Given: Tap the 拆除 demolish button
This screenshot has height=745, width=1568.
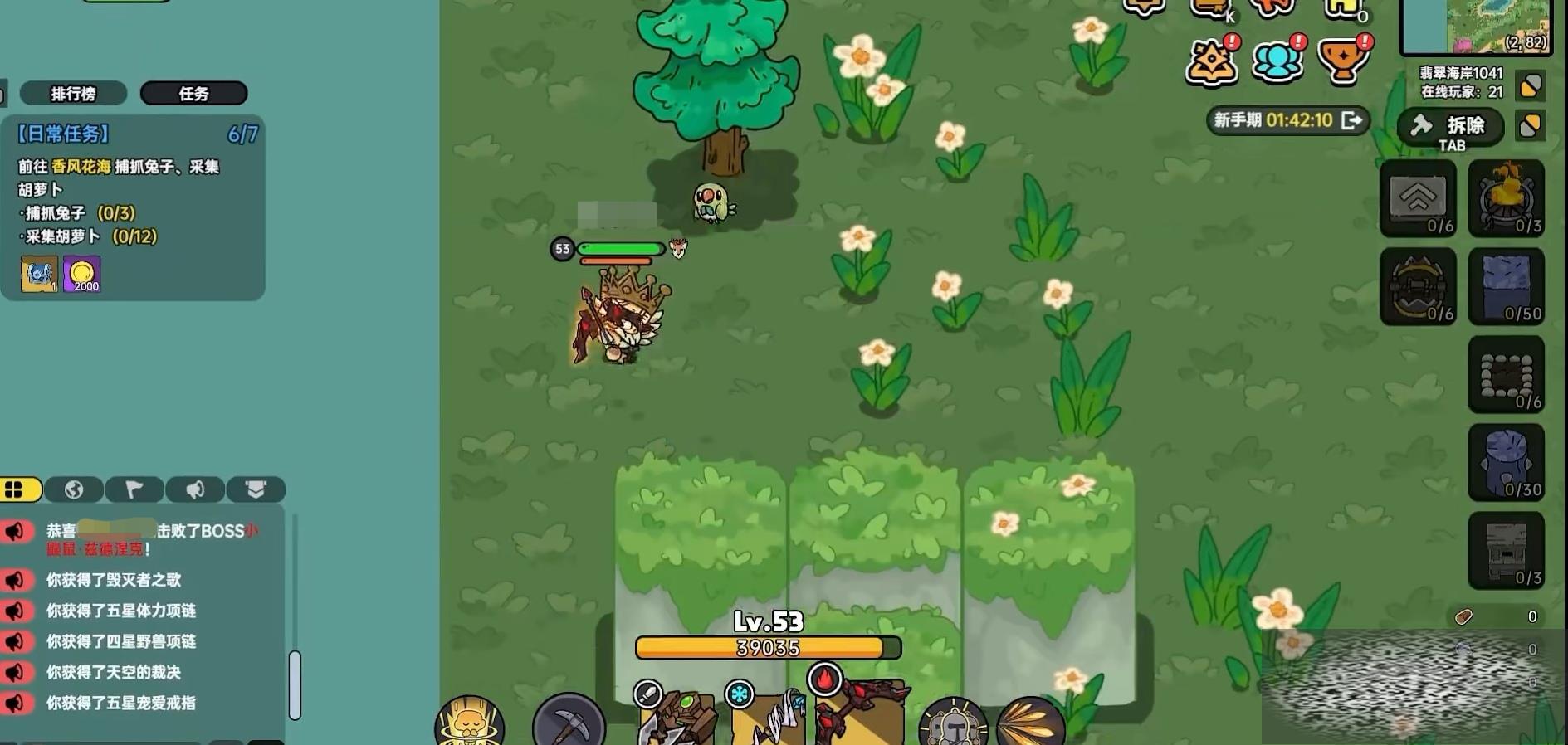Looking at the screenshot, I should pyautogui.click(x=1451, y=126).
